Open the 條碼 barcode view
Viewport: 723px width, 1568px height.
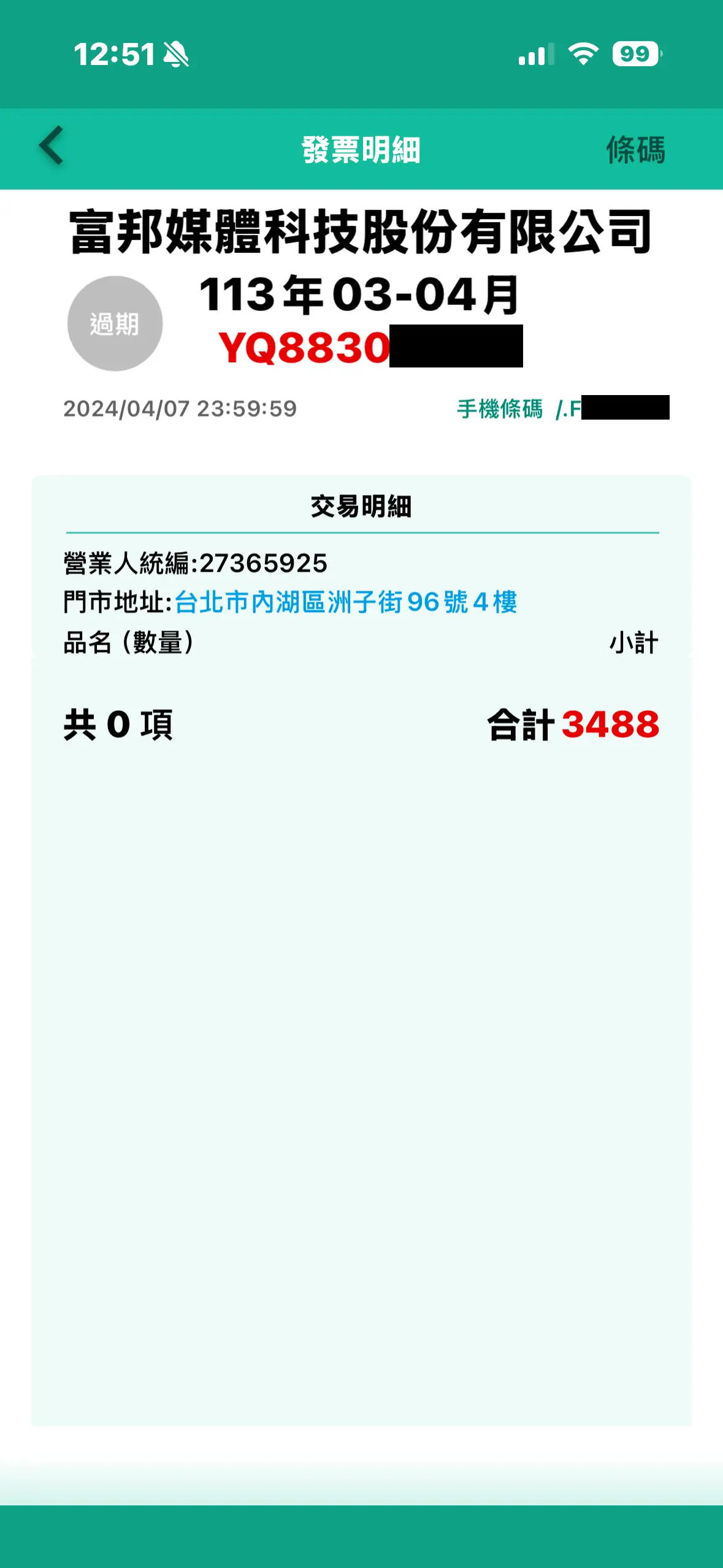(635, 150)
